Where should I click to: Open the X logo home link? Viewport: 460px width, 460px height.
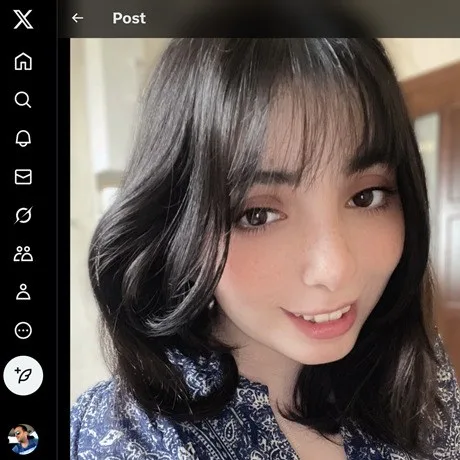point(23,19)
